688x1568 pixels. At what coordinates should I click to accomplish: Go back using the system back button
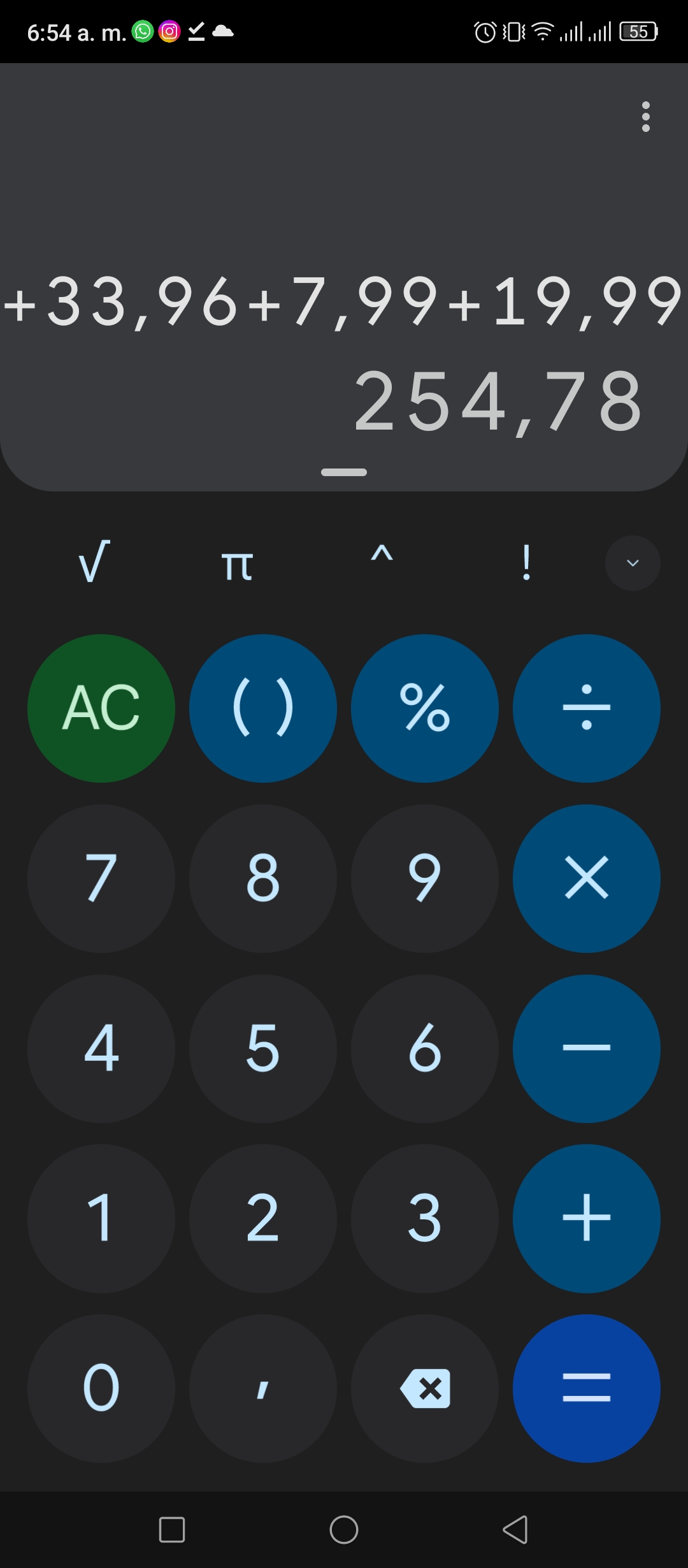515,1530
